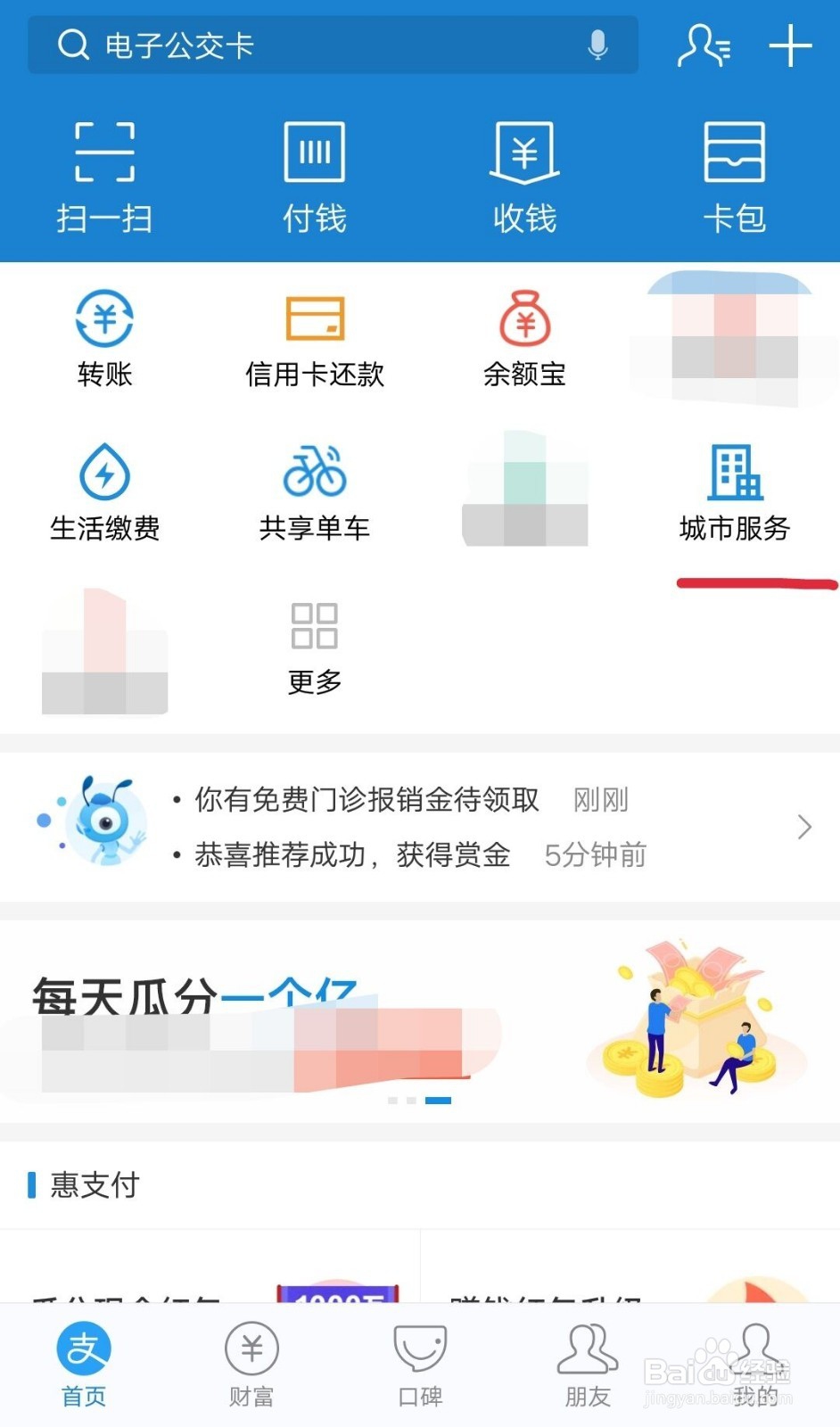Open 余额宝 balance service
840x1427 pixels.
[524, 339]
